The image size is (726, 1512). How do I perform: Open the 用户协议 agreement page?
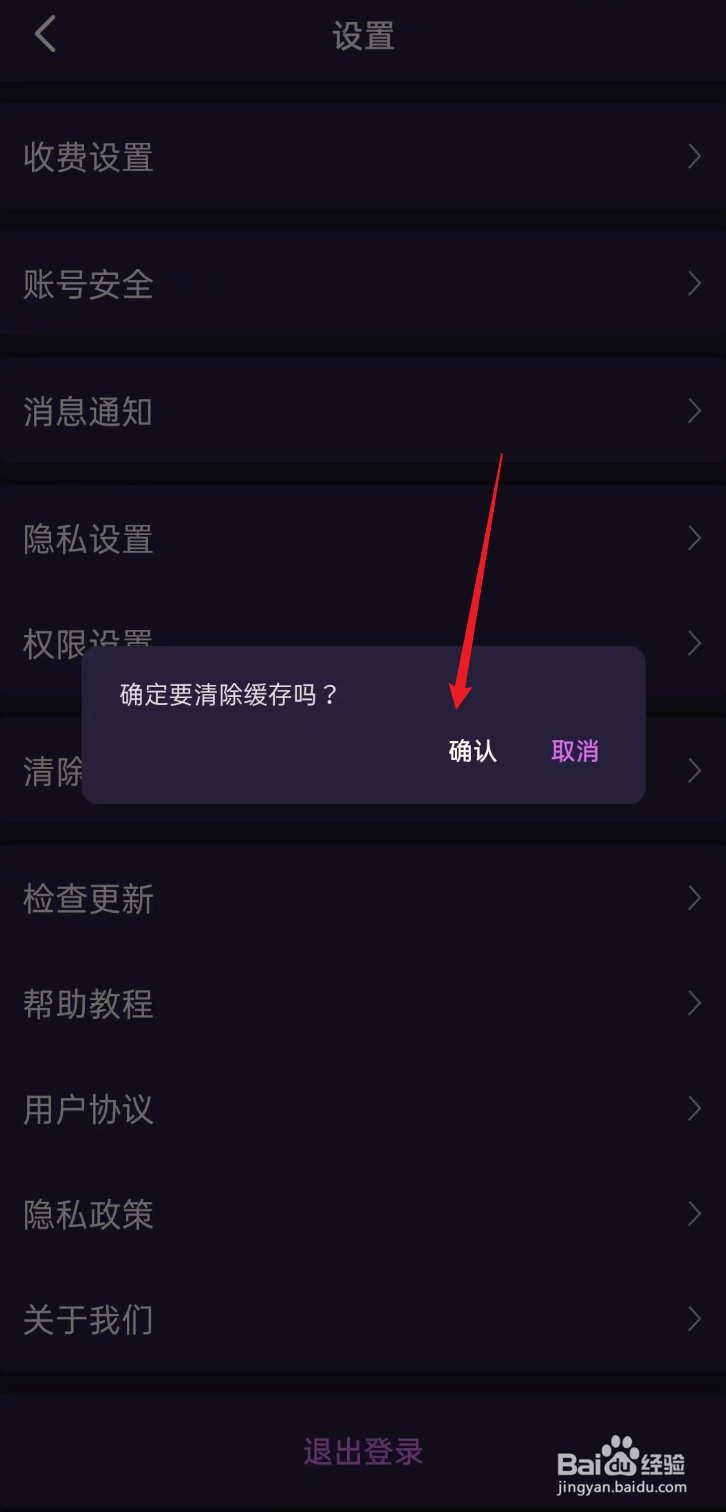click(88, 1108)
